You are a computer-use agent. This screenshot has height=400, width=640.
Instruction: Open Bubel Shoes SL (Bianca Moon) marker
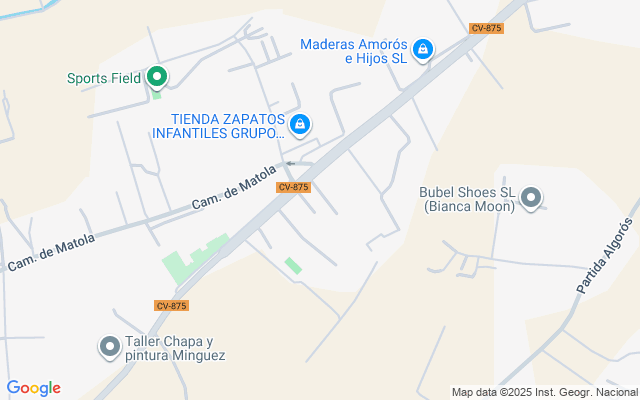point(531,198)
